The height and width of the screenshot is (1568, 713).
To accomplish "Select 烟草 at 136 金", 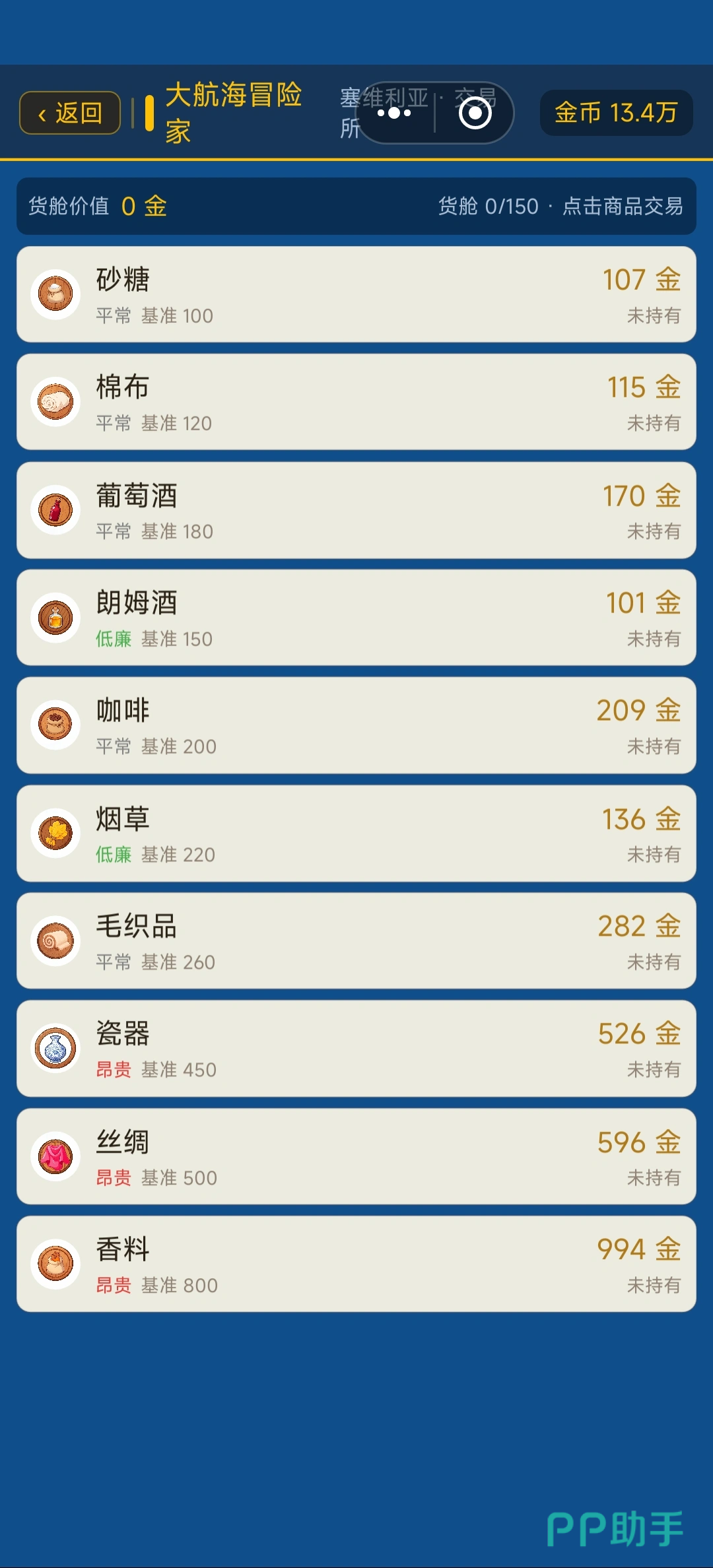I will coord(356,833).
